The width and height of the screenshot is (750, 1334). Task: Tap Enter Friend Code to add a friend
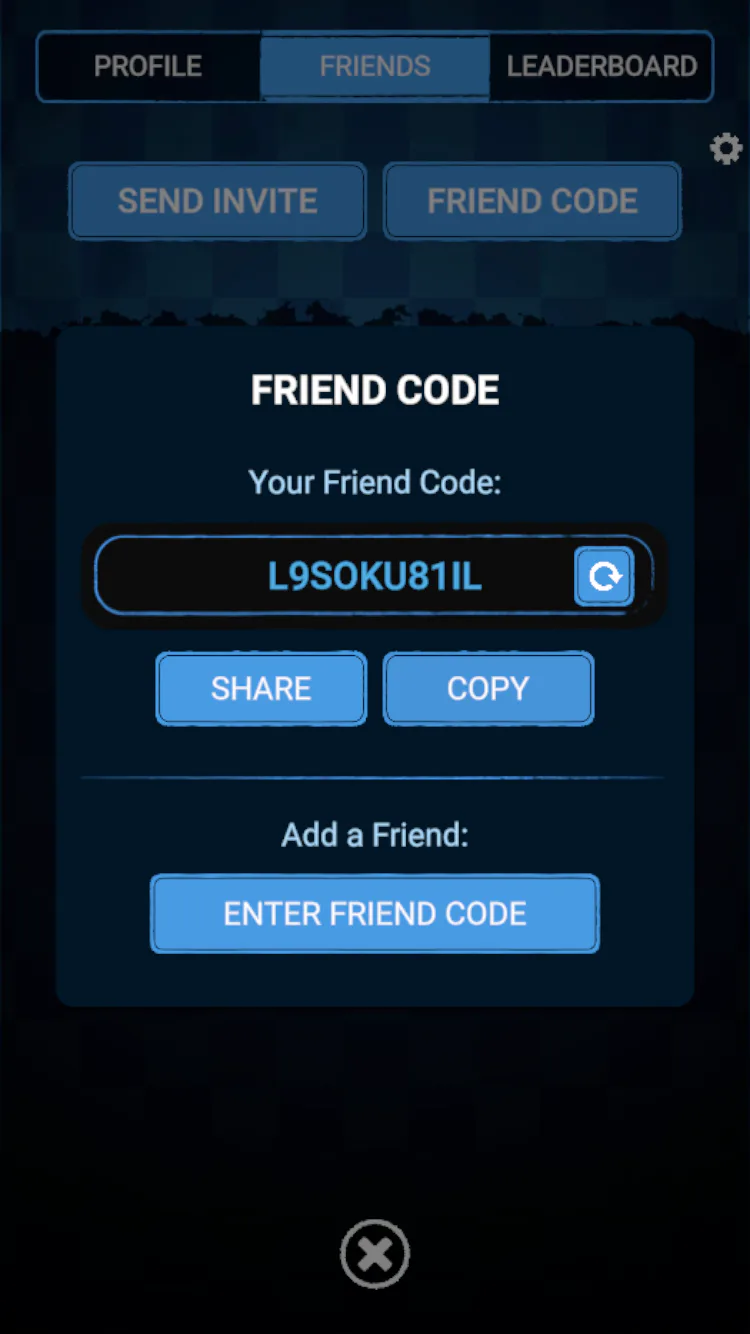[375, 913]
